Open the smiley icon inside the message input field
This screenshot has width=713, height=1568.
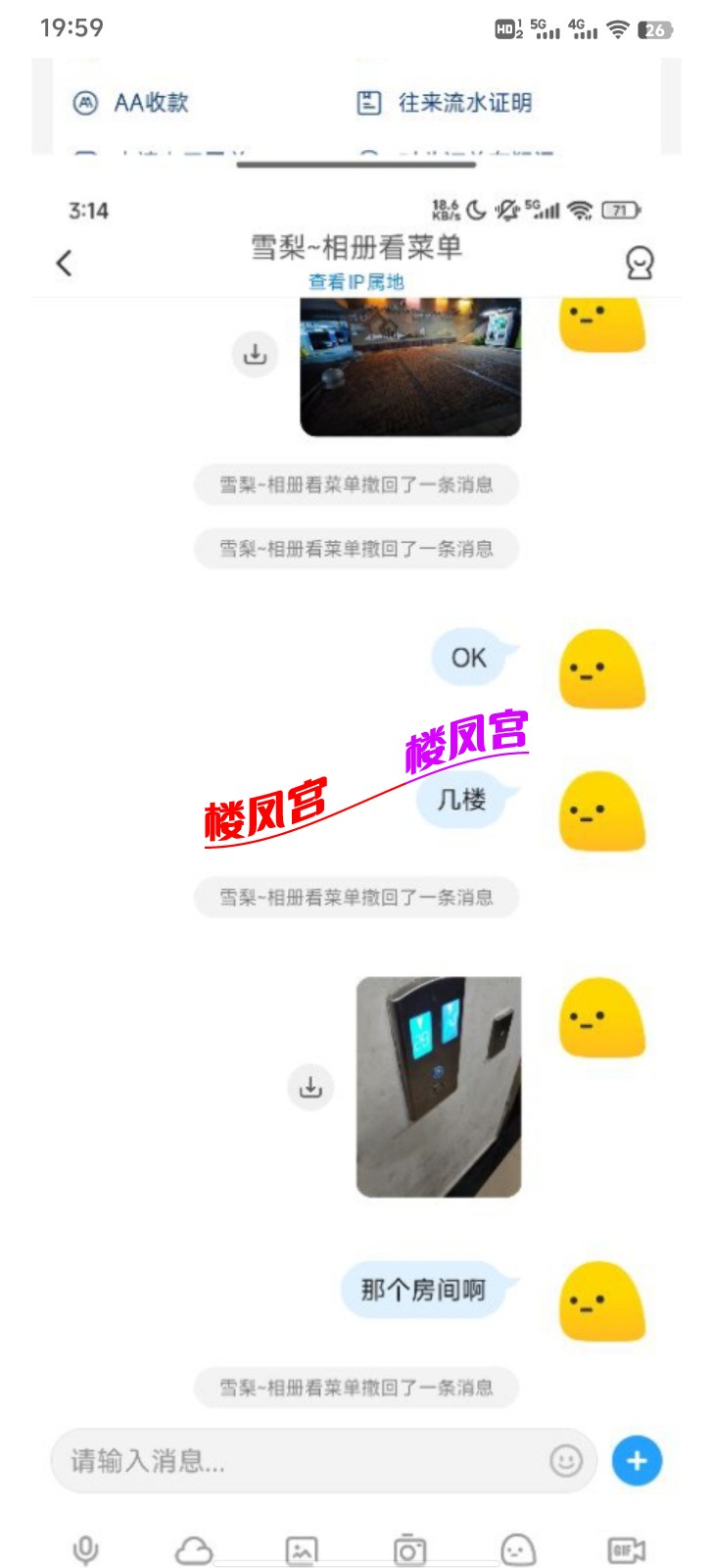[565, 1460]
